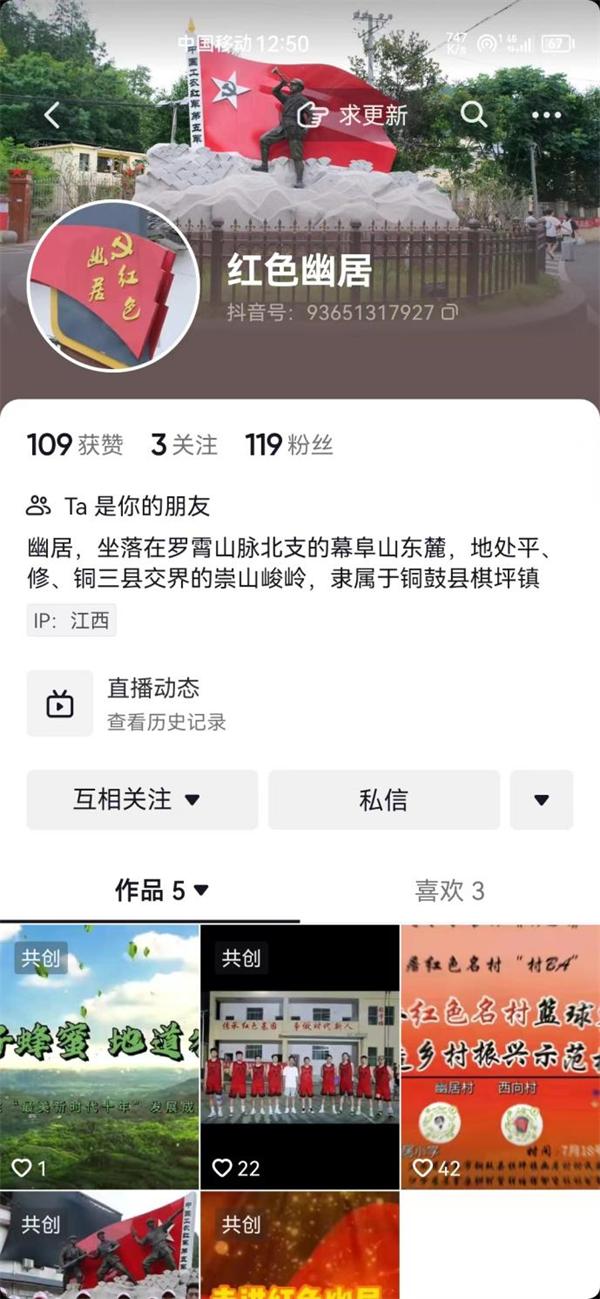Open the soldier statue video in the bottom row
600x1299 pixels.
(99, 1246)
